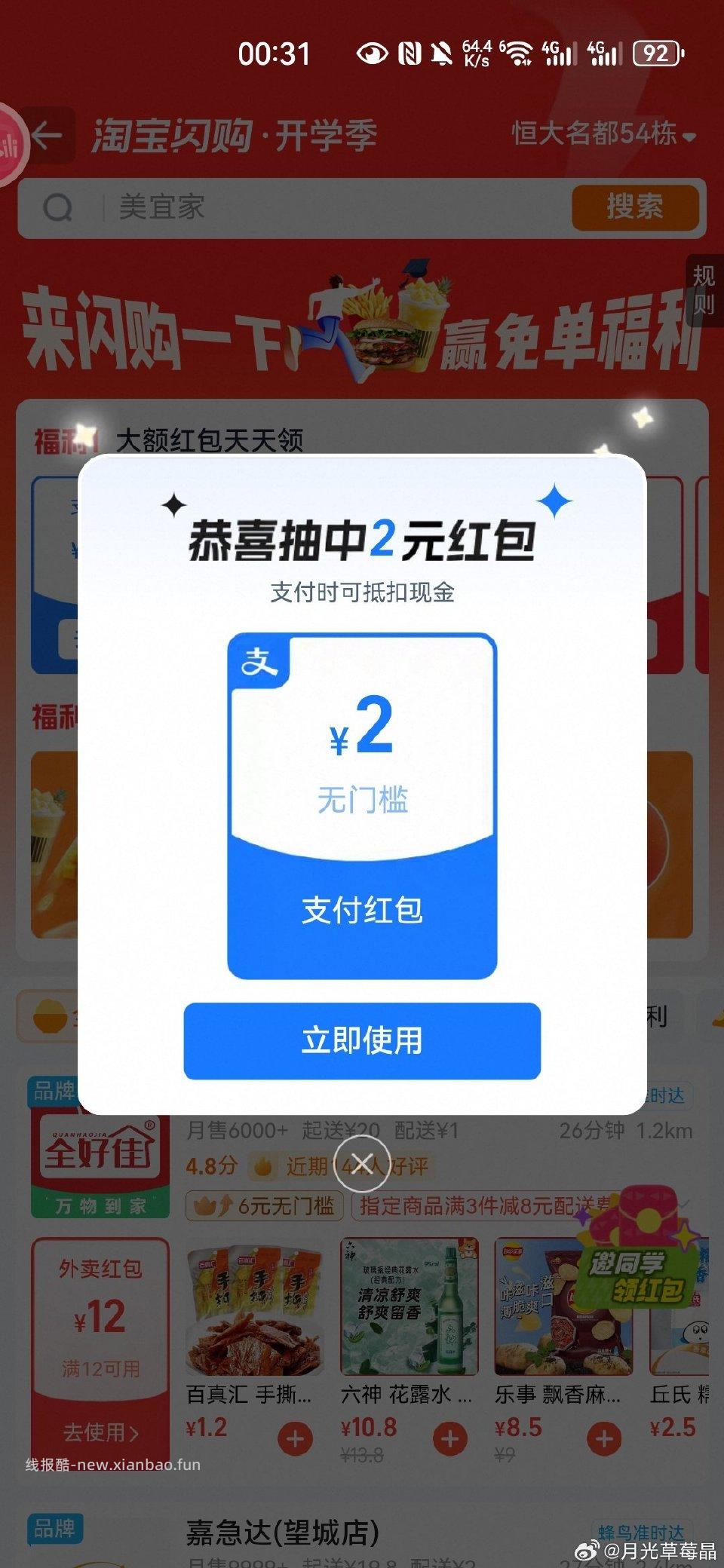Open the 六神 花露水 product thumbnail
The image size is (724, 1568).
click(x=408, y=1304)
